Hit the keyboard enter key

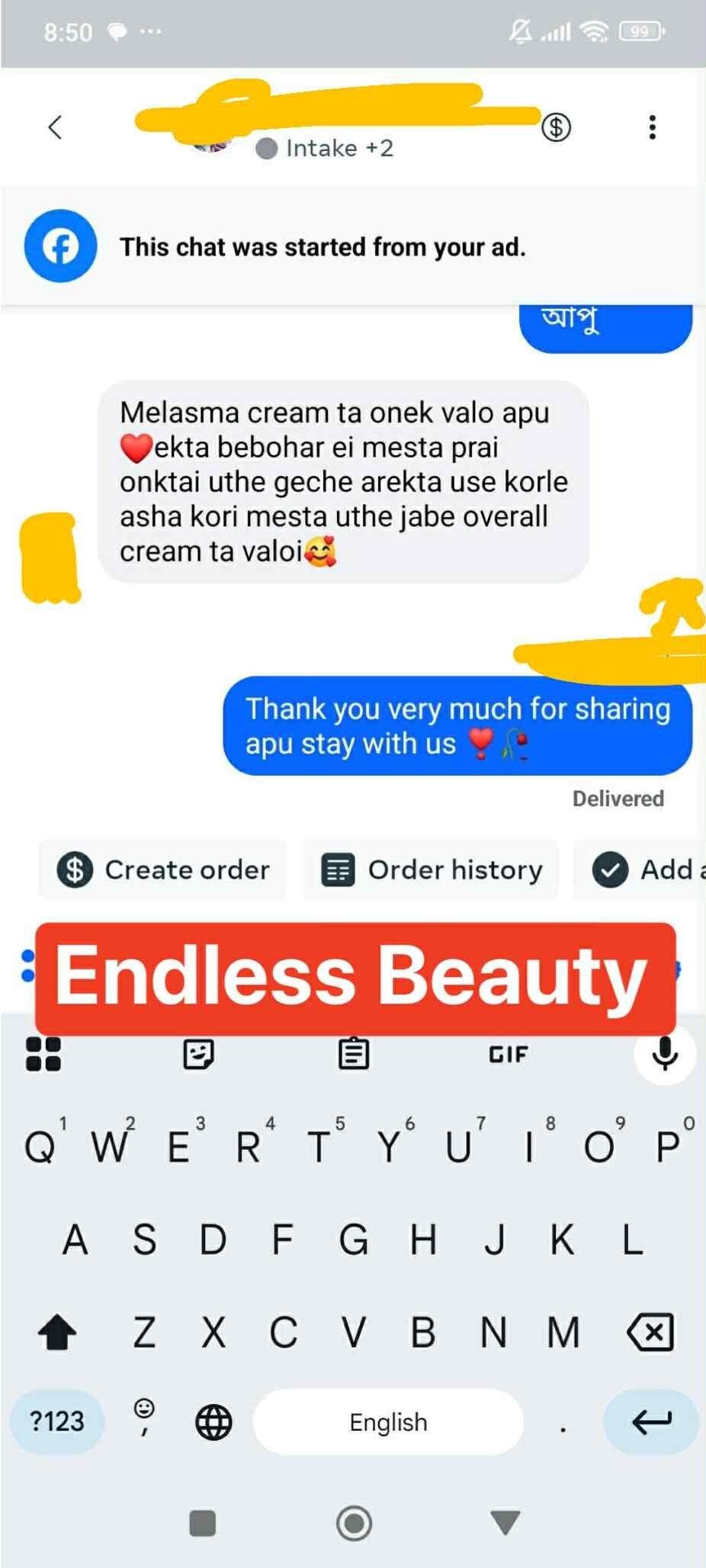tap(651, 1422)
